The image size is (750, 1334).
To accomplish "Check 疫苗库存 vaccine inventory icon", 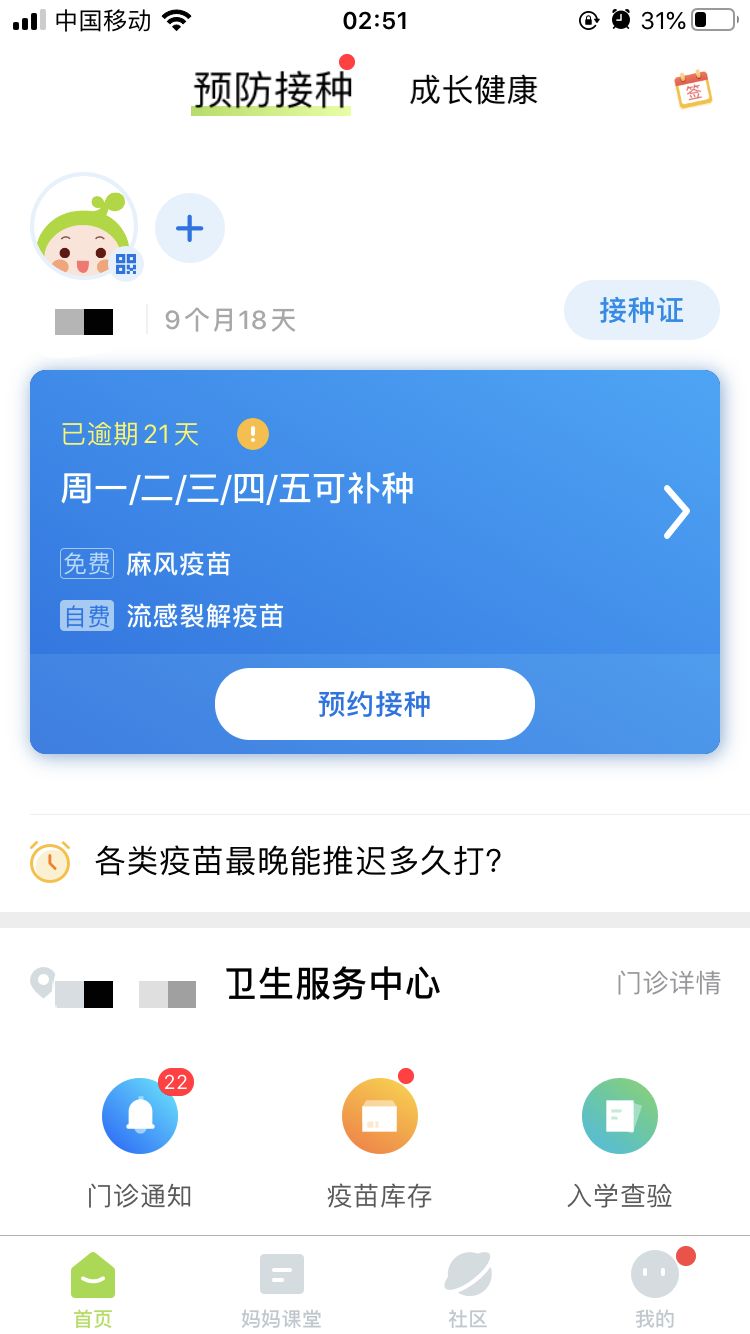I will (x=379, y=1114).
